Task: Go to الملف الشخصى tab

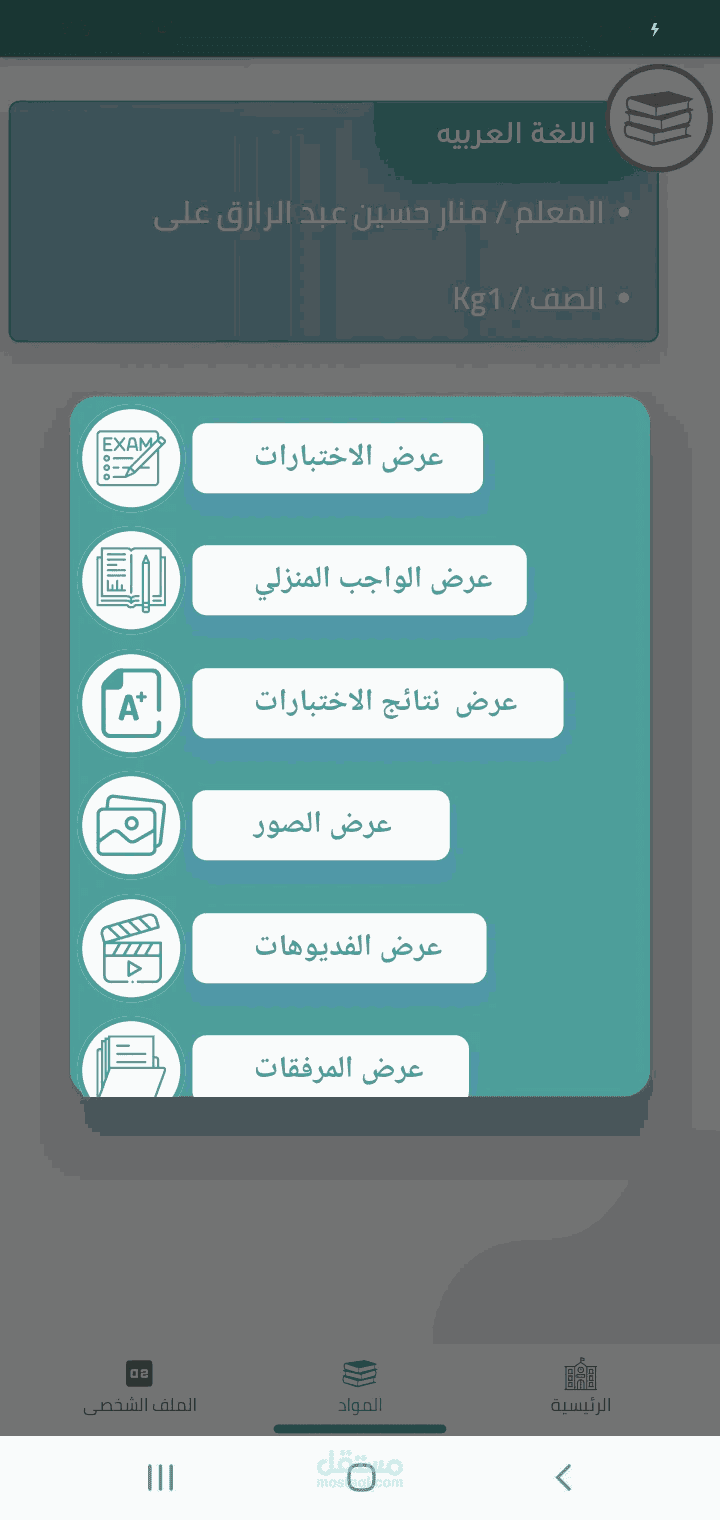Action: pos(140,1387)
